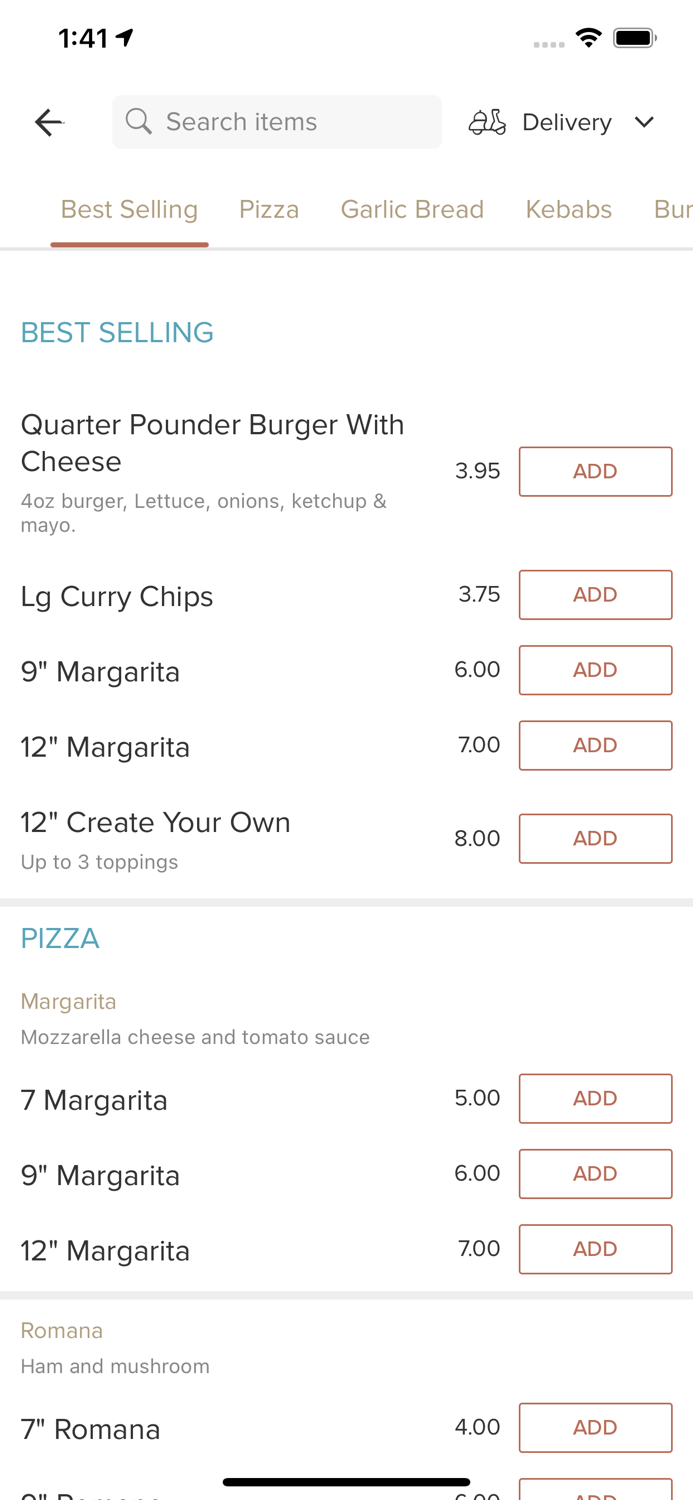Add the 7" Romana pizza

tap(595, 1427)
